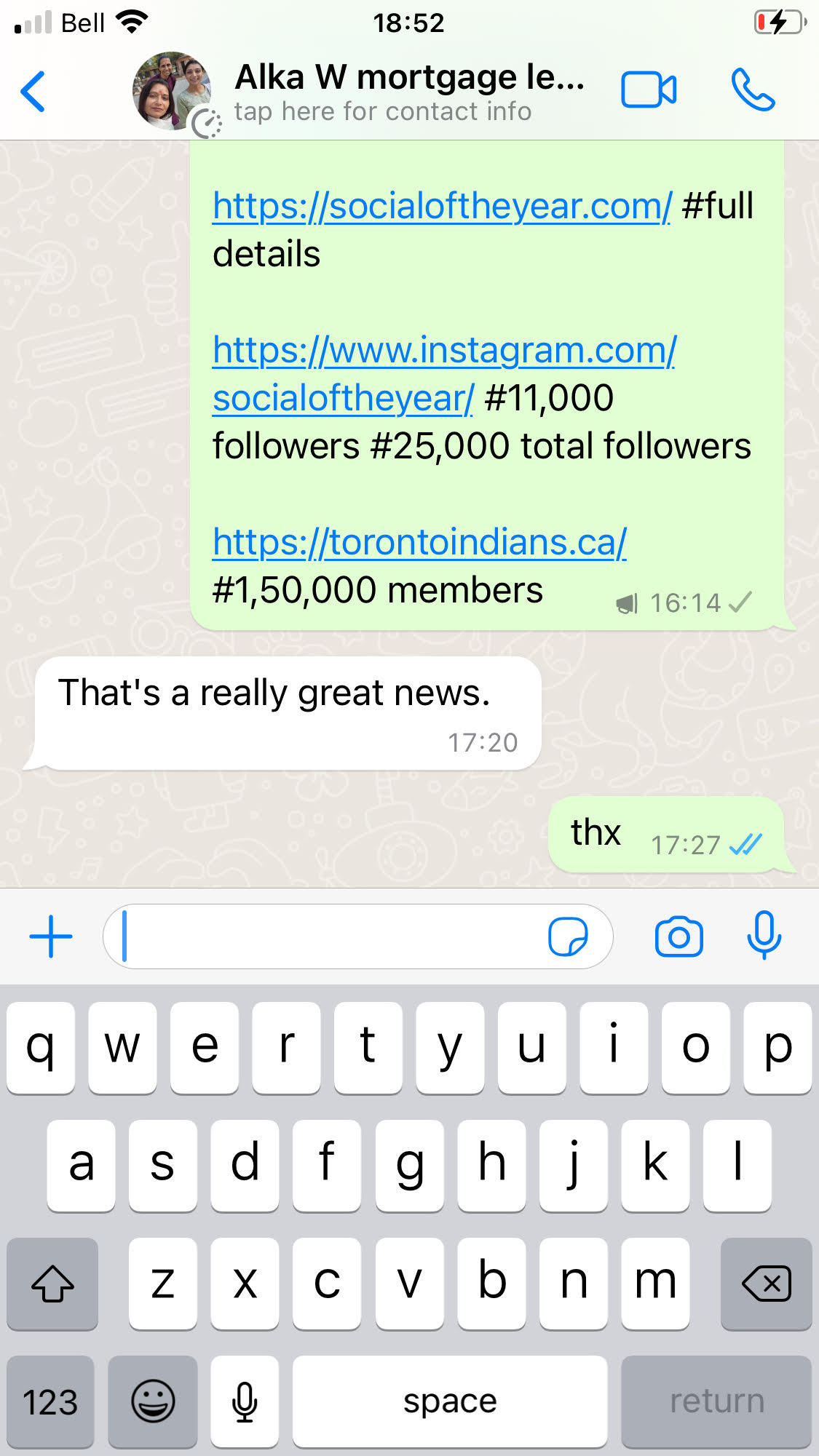Tap the shift key
The image size is (819, 1456).
click(x=52, y=1284)
